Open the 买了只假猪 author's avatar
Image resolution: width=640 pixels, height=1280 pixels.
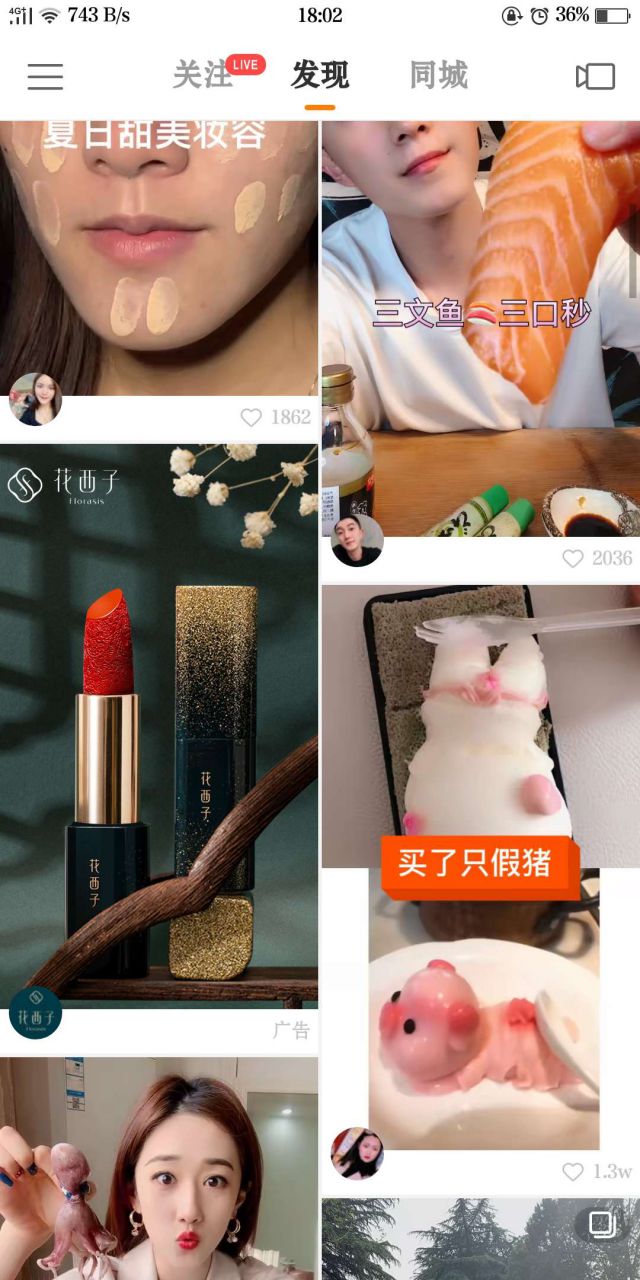[x=357, y=1153]
